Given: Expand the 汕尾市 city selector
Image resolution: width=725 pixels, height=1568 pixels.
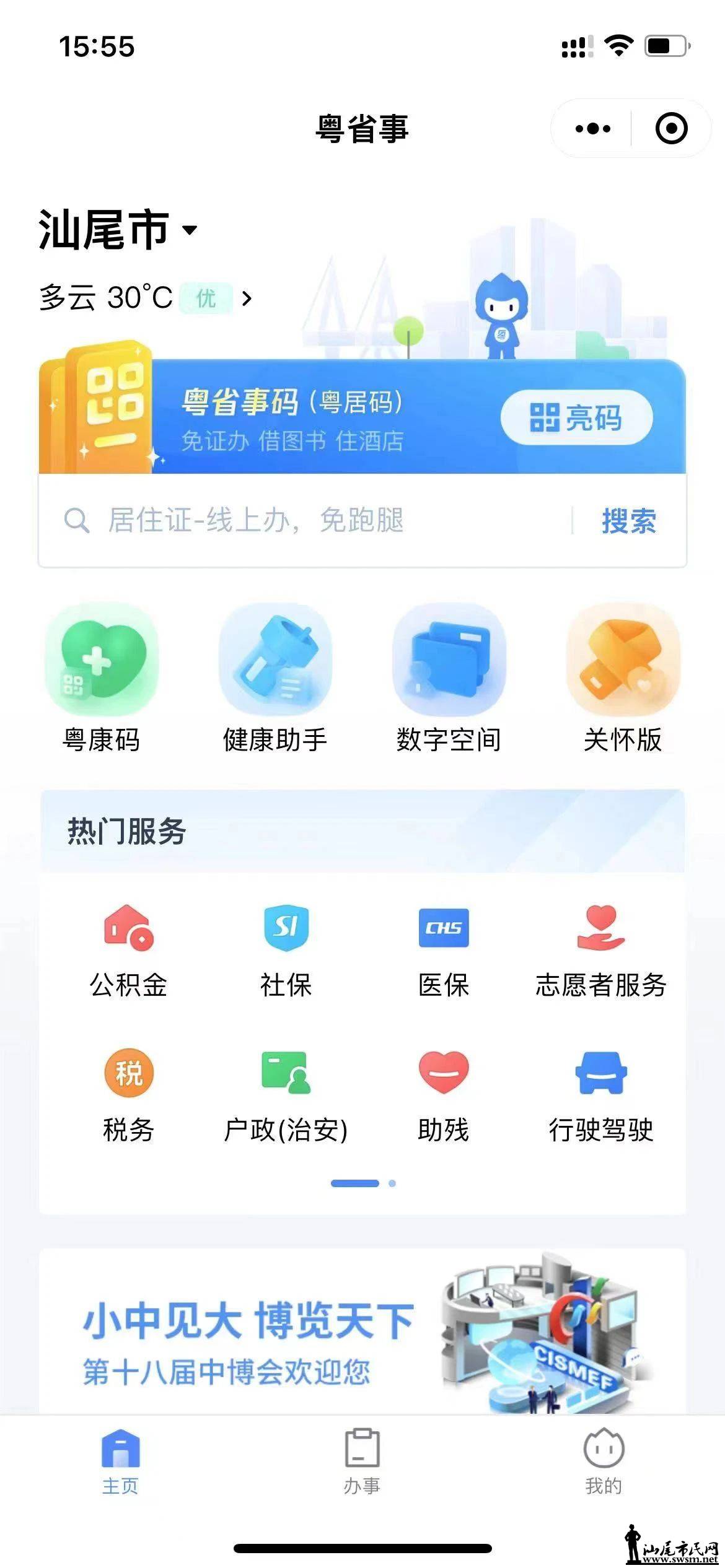Looking at the screenshot, I should [118, 230].
